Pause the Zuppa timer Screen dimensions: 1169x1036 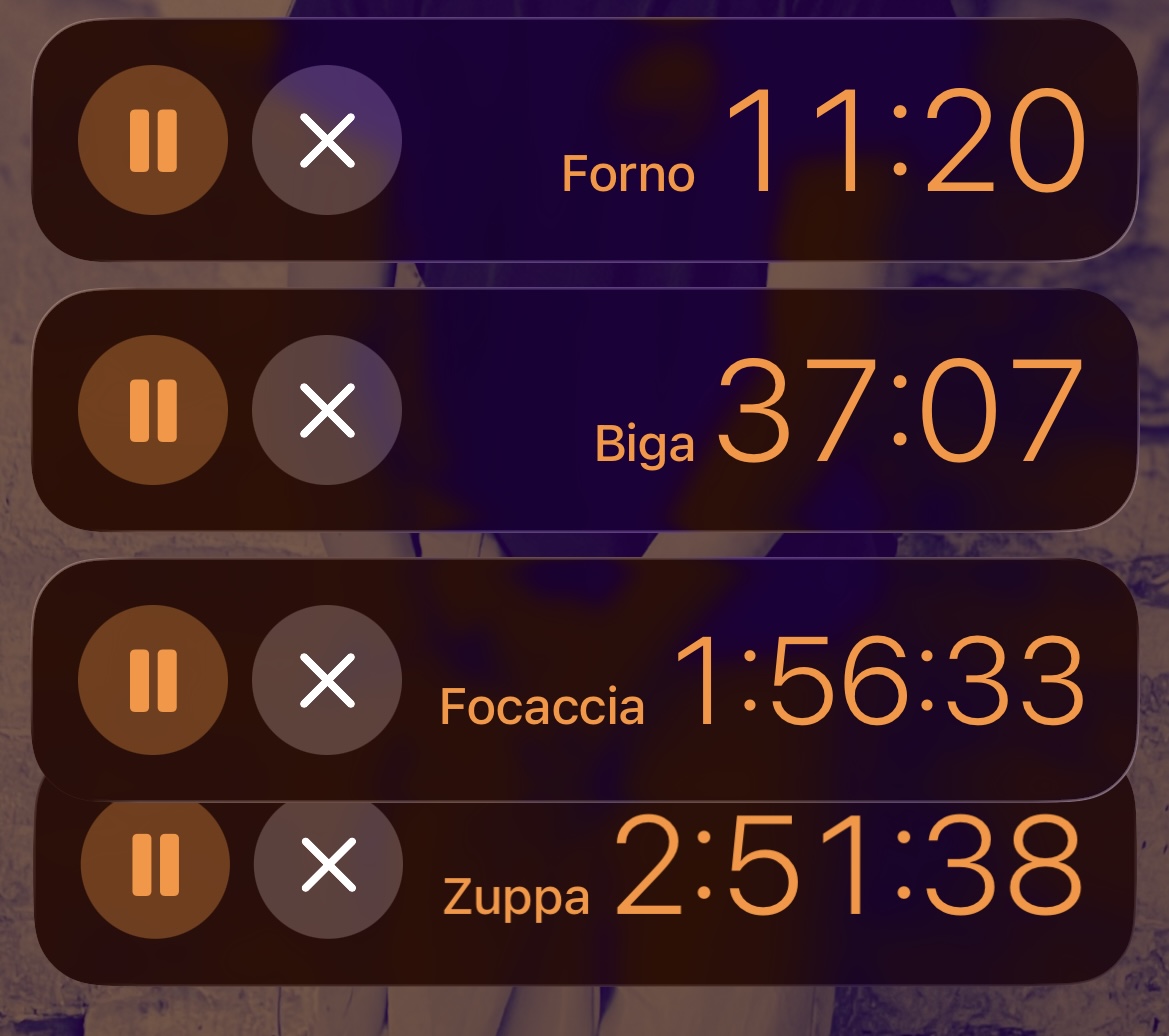click(155, 863)
